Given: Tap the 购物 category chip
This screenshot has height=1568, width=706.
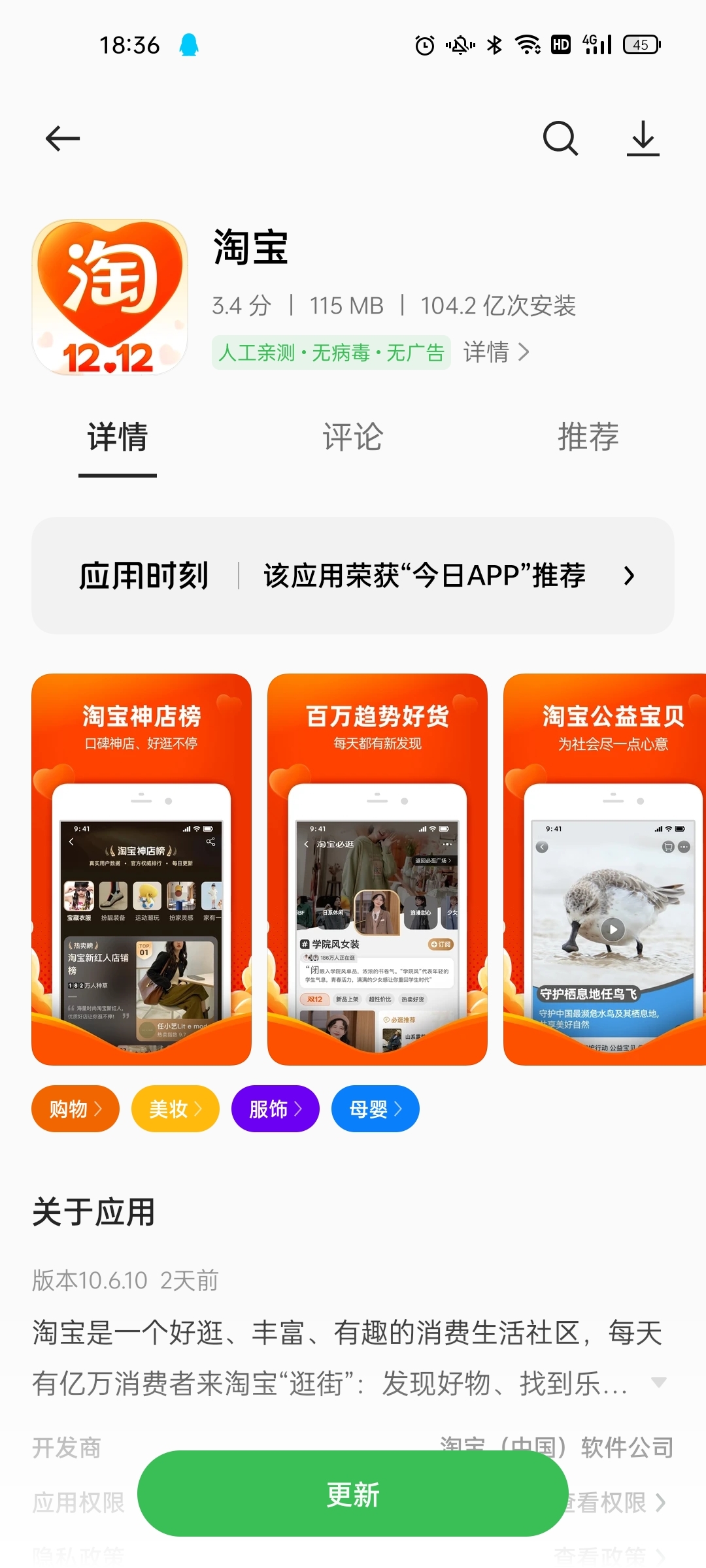Looking at the screenshot, I should point(75,1109).
